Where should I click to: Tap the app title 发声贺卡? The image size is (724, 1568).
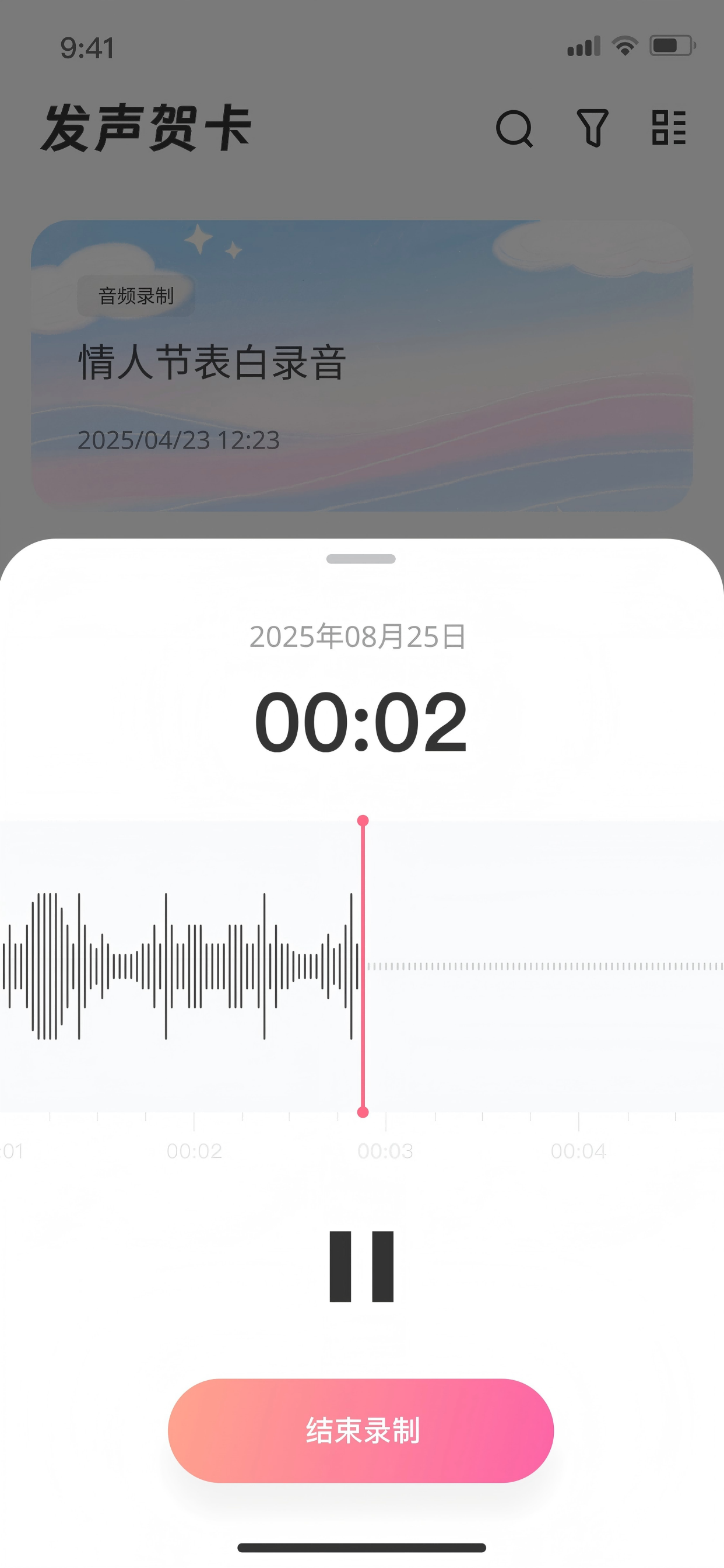[x=145, y=128]
